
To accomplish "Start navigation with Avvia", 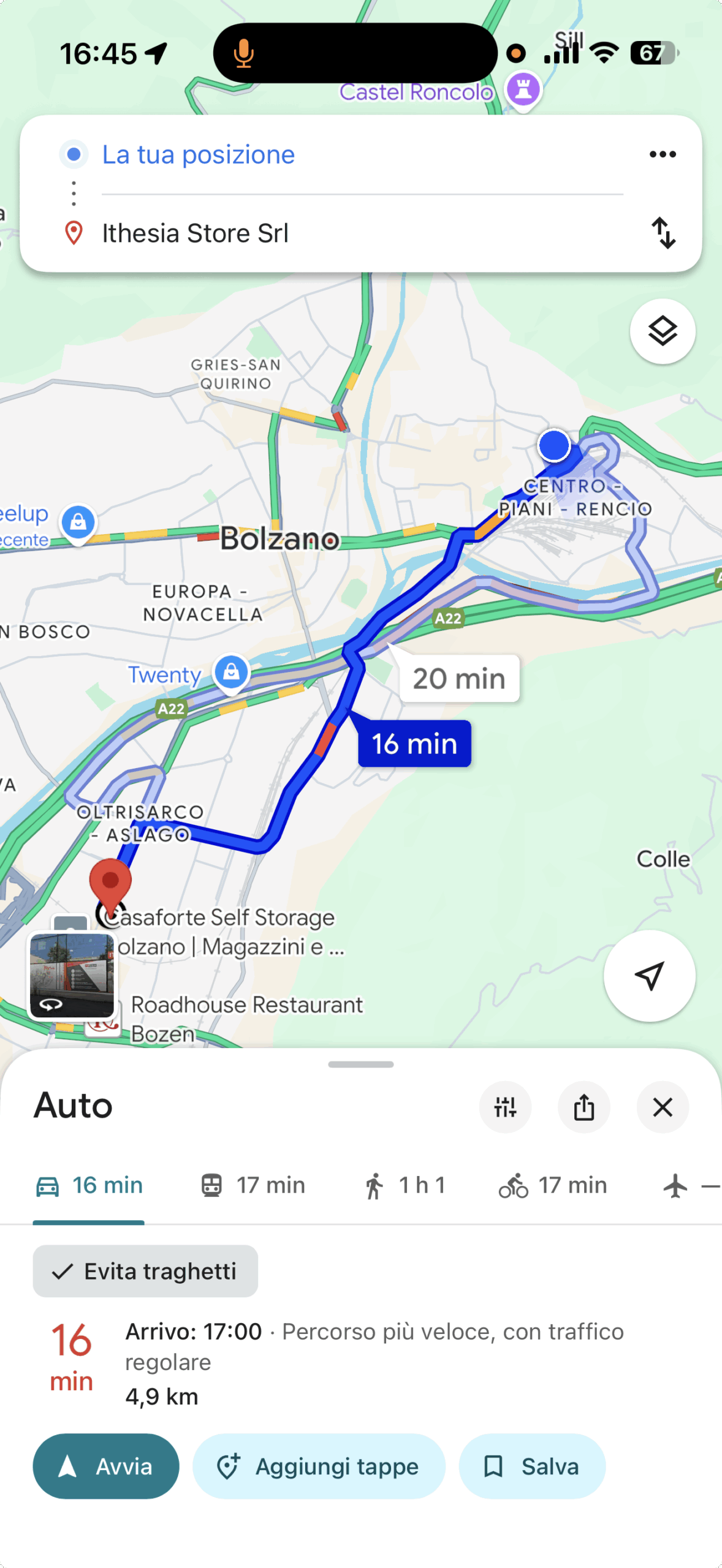I will [106, 1466].
